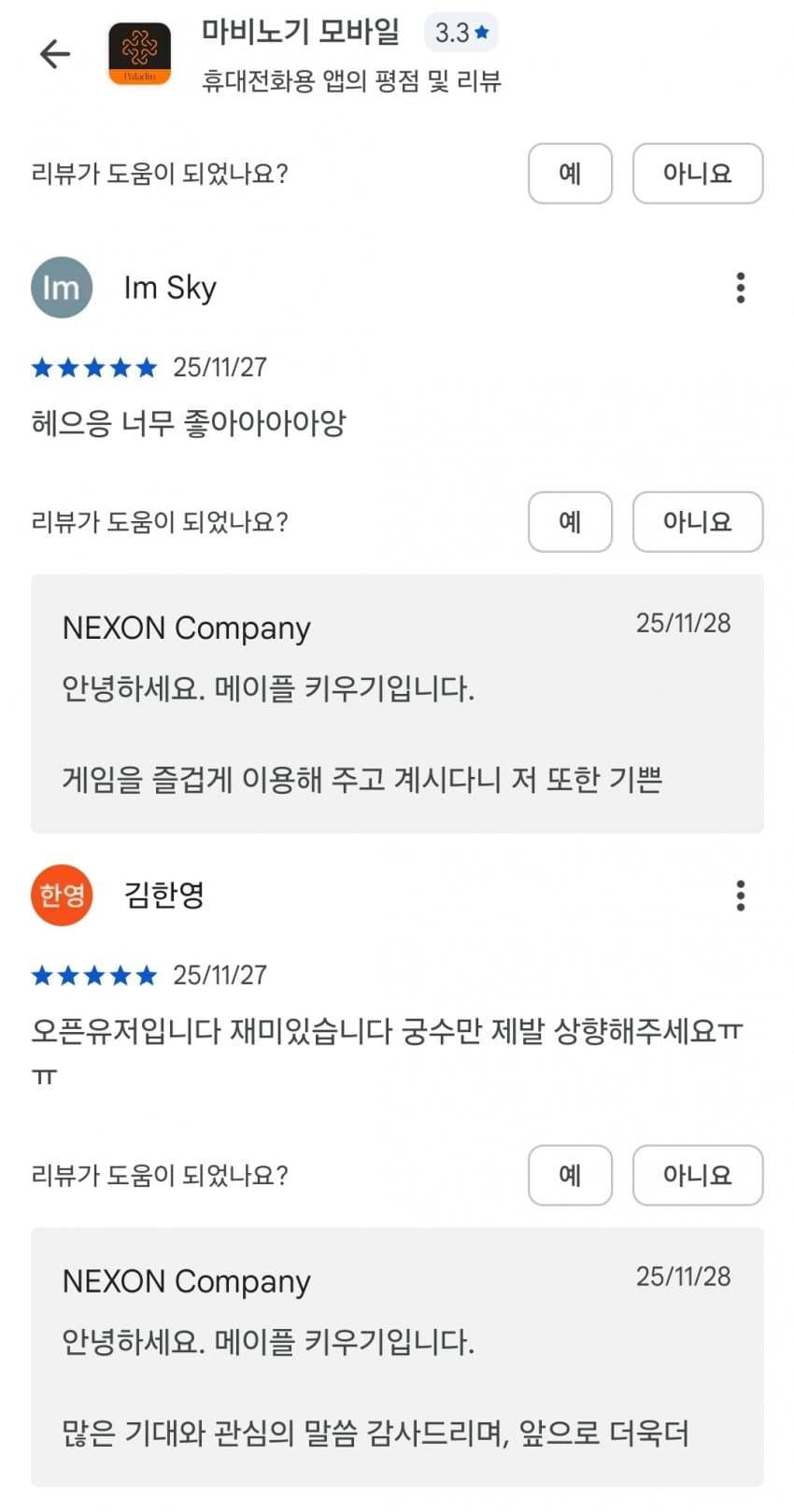Image resolution: width=794 pixels, height=1512 pixels.
Task: Click Im Sky's review text
Action: pyautogui.click(x=186, y=422)
